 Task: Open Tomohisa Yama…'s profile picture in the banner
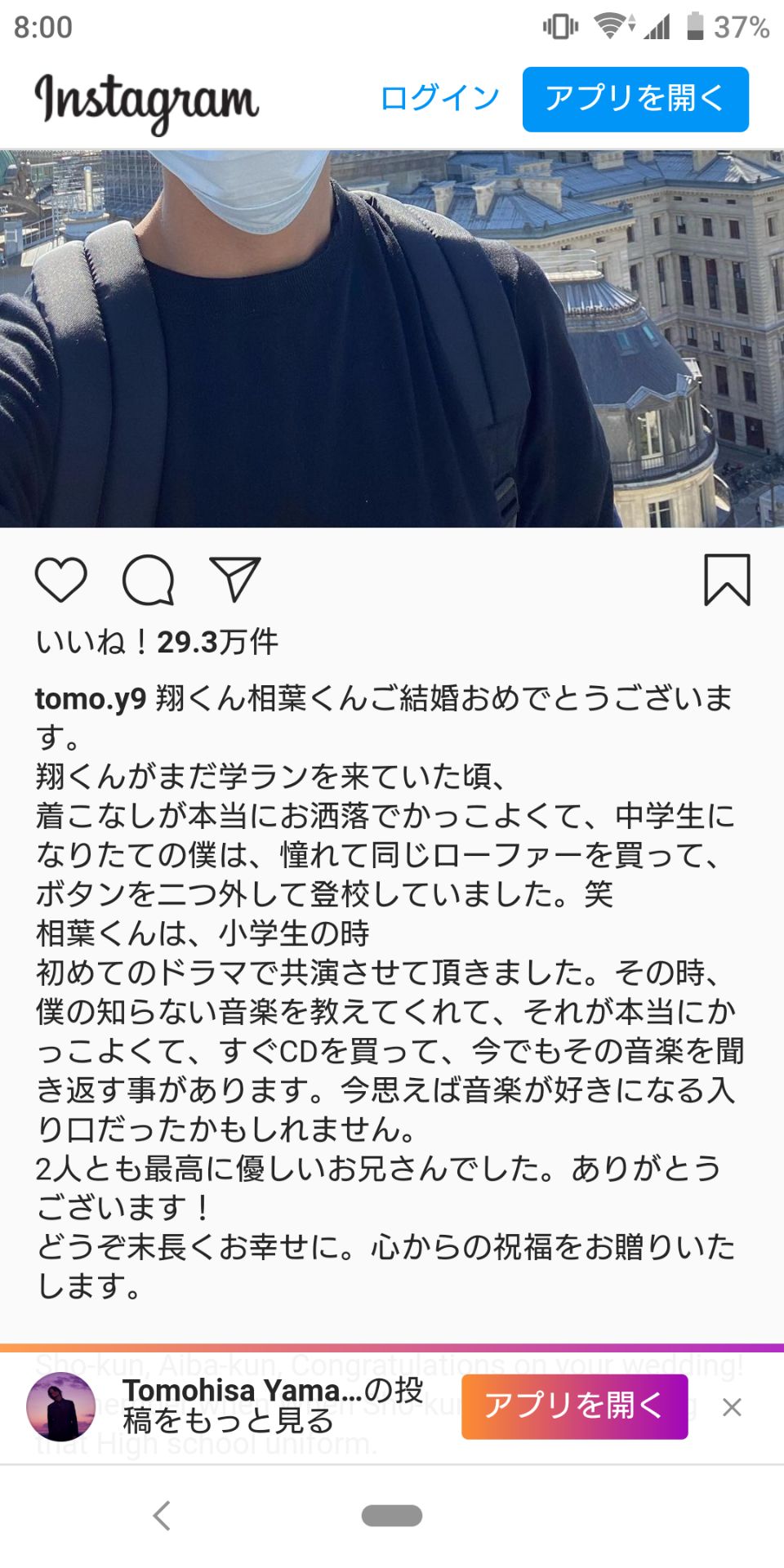(60, 1406)
